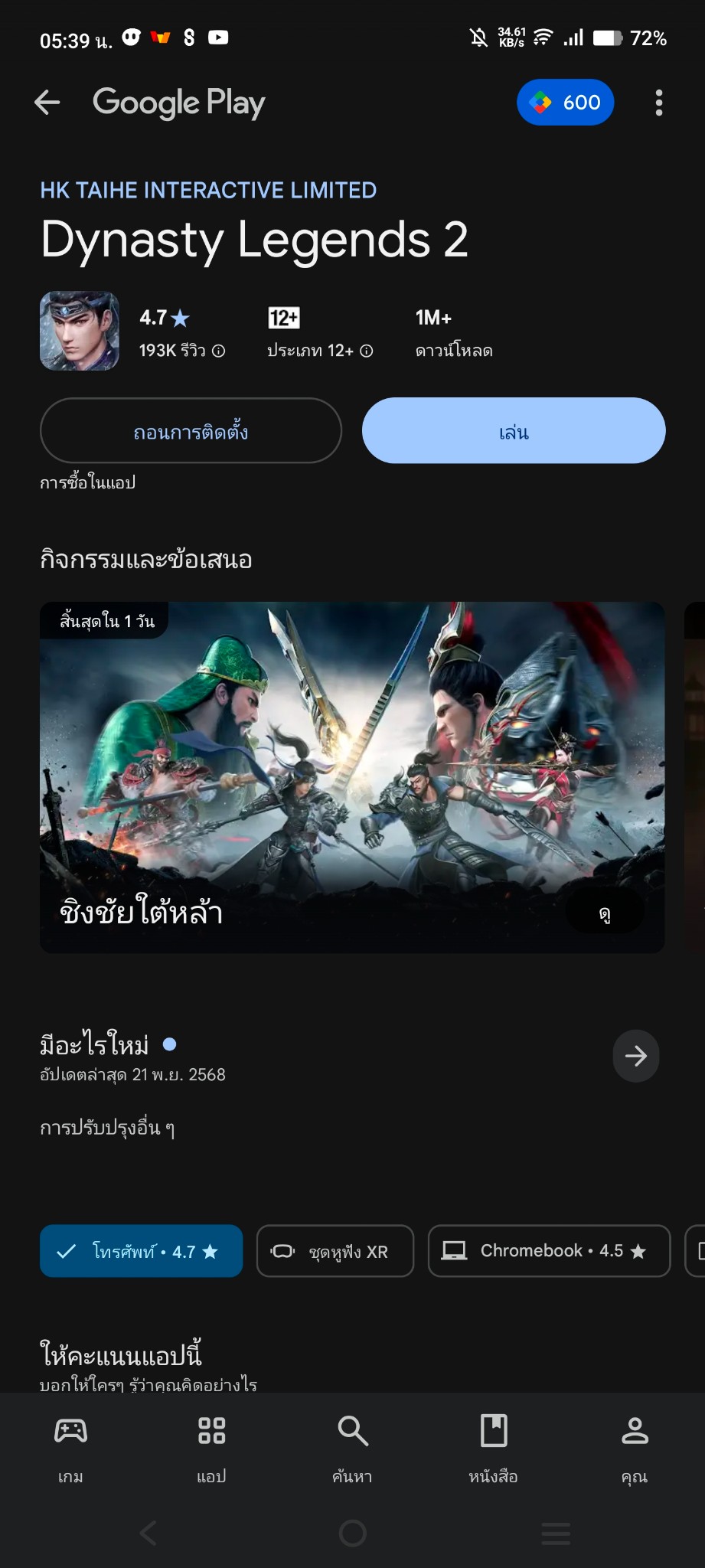The image size is (705, 1568).
Task: Open developer HK TAIHE INTERACTIVE LIMITED page
Action: pos(208,191)
